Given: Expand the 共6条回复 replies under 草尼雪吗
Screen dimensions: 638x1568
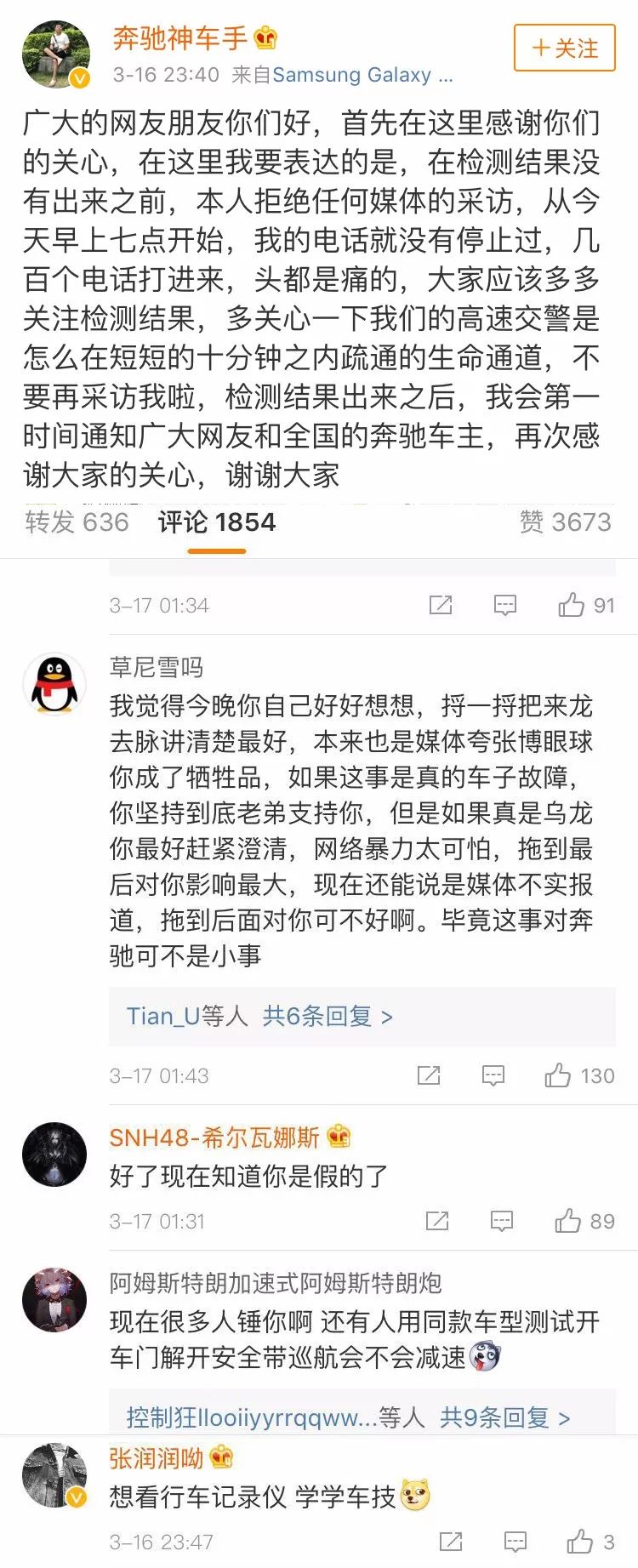Looking at the screenshot, I should 328,1016.
